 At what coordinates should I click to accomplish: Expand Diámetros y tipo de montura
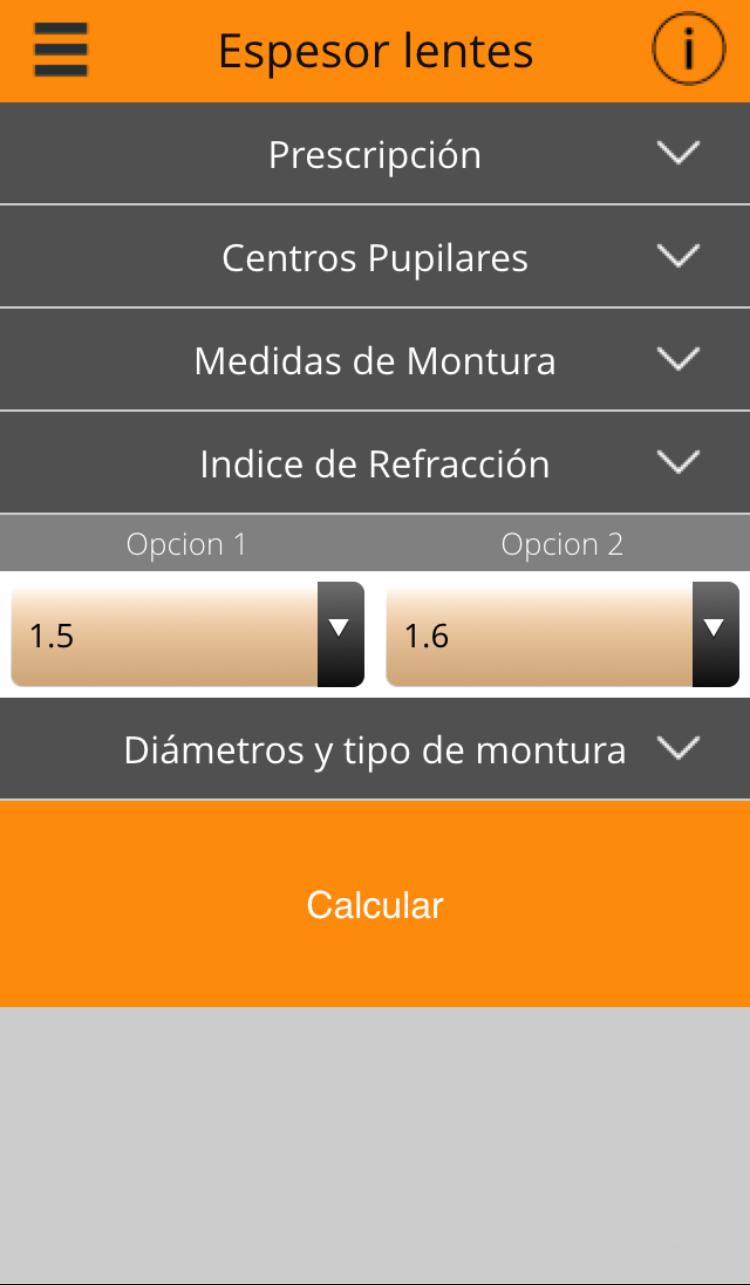[x=375, y=749]
